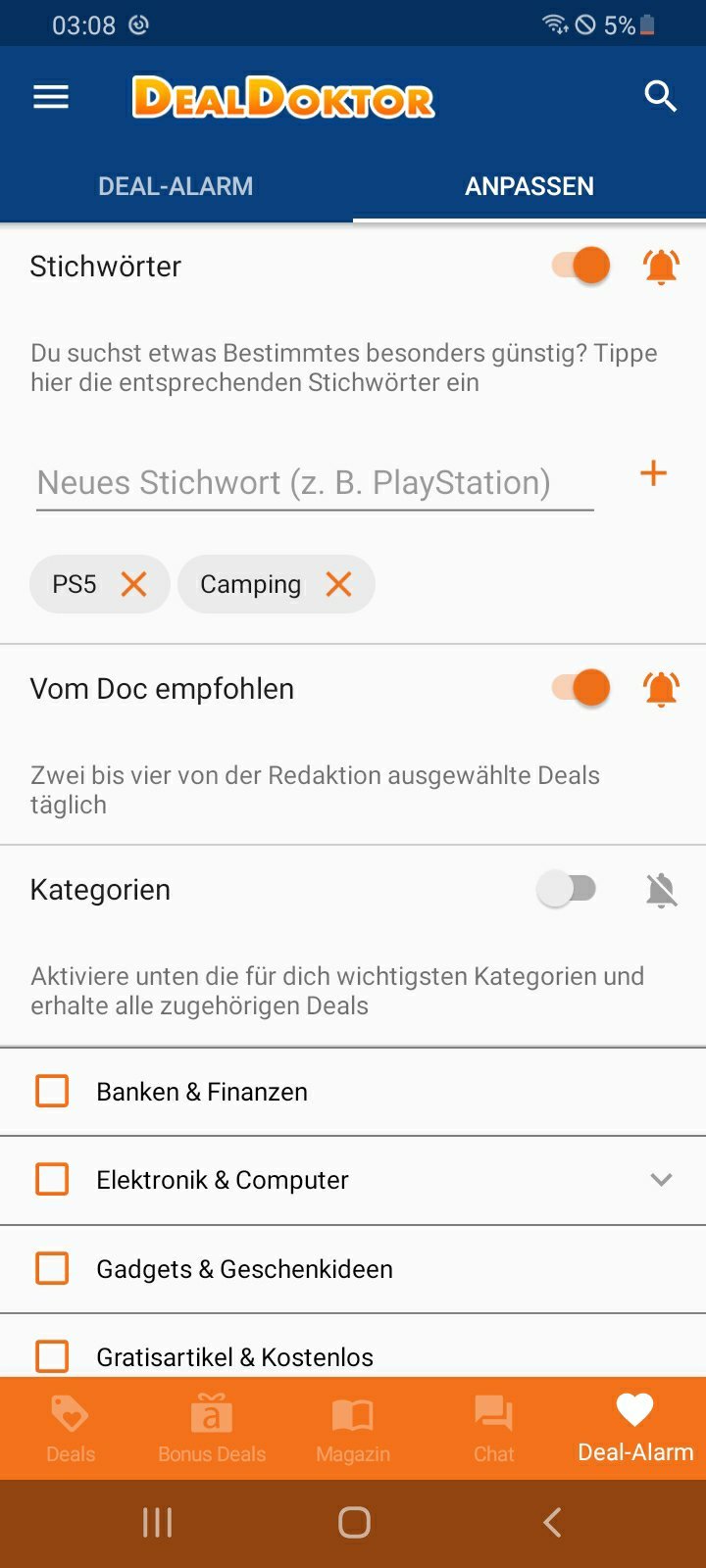
Task: Open the Chat tab
Action: (494, 1428)
